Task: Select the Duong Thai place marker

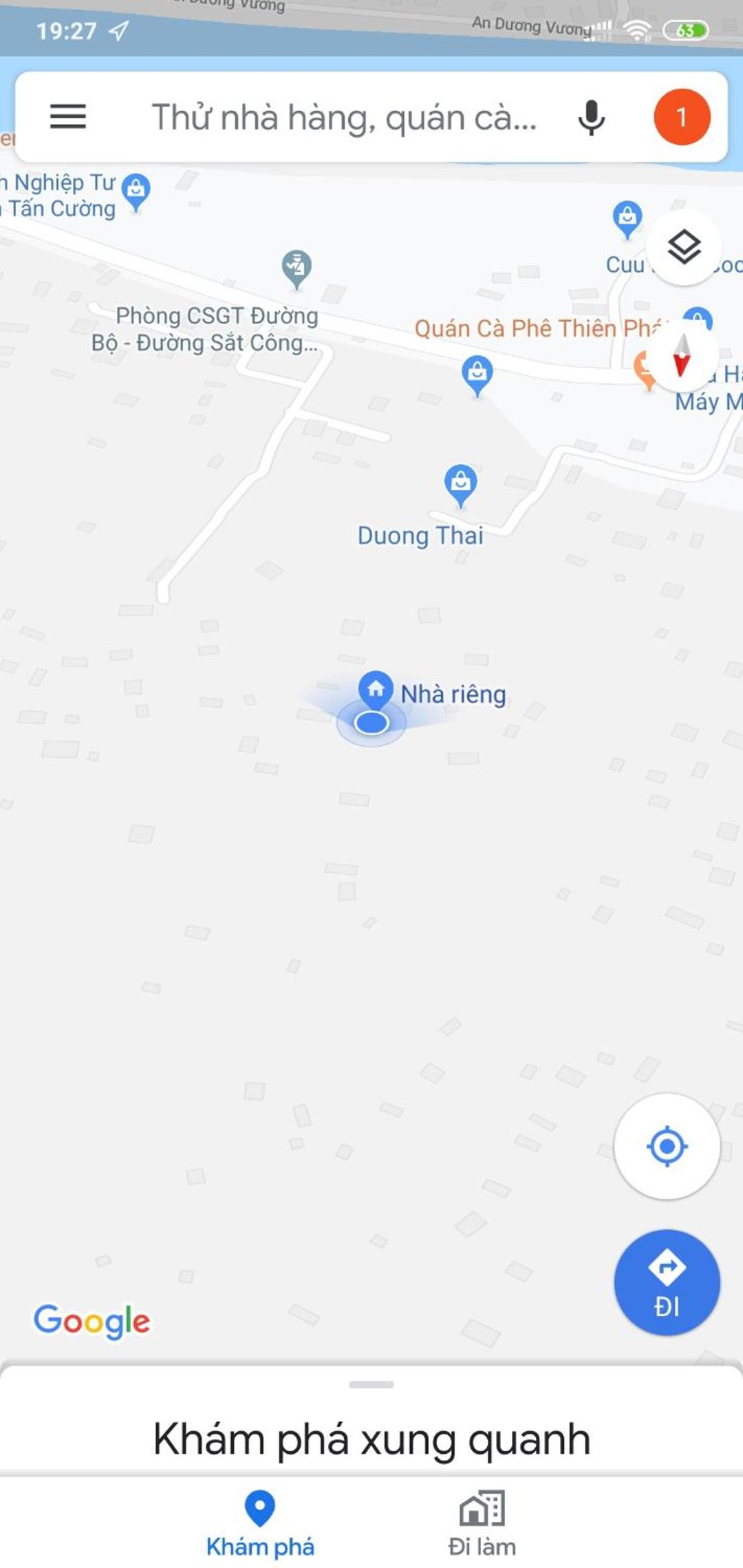Action: [x=460, y=486]
